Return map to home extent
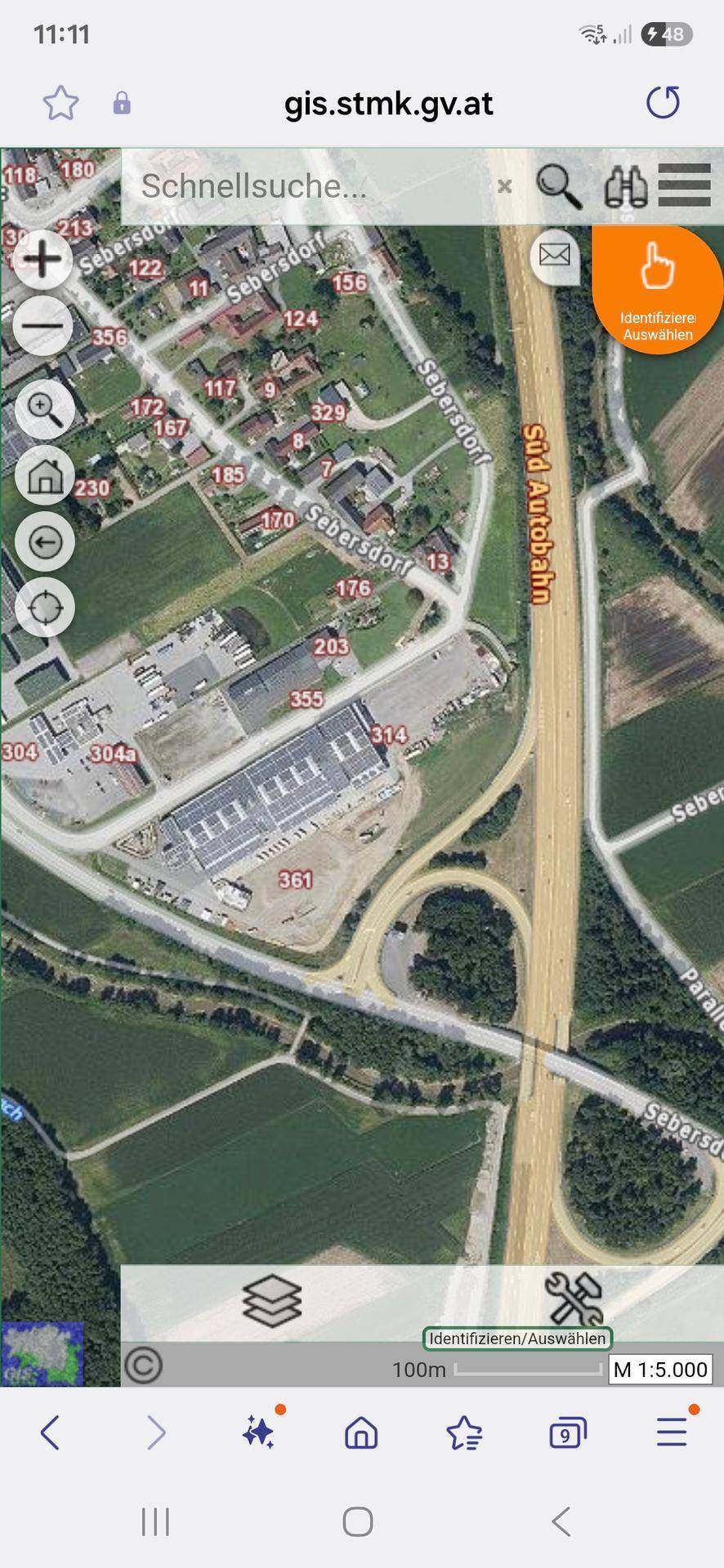The width and height of the screenshot is (724, 1568). click(44, 475)
